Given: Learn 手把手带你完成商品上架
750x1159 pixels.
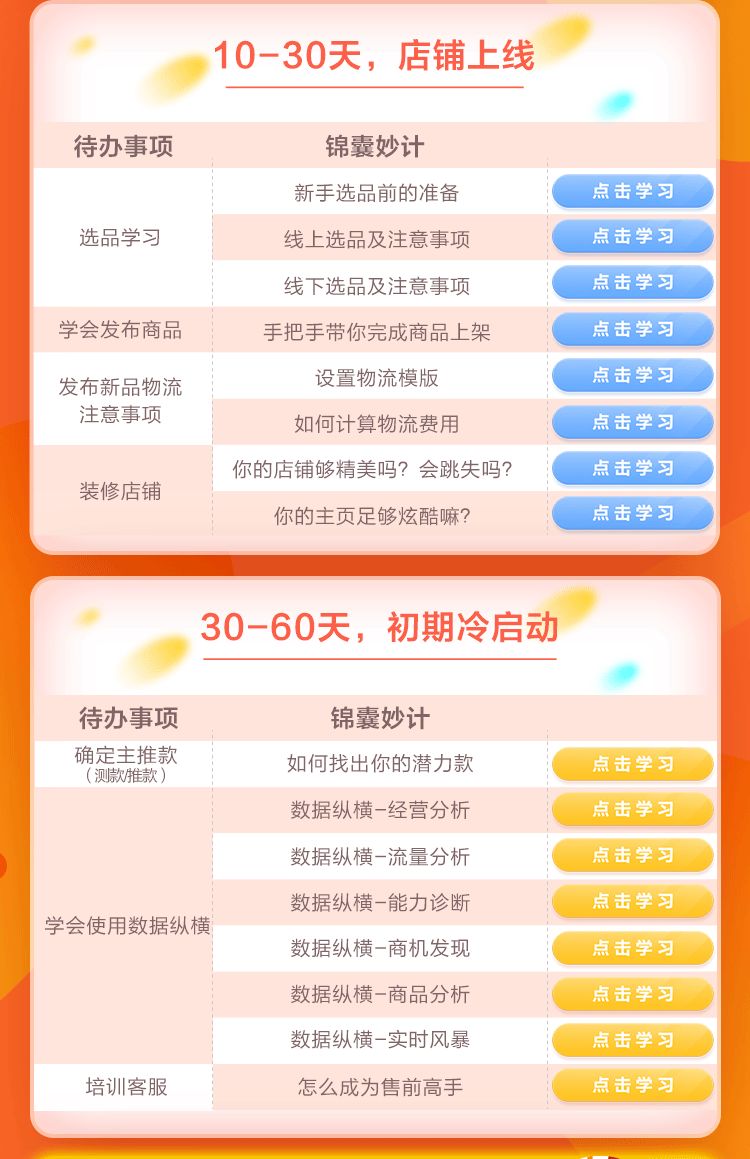Looking at the screenshot, I should tap(632, 329).
